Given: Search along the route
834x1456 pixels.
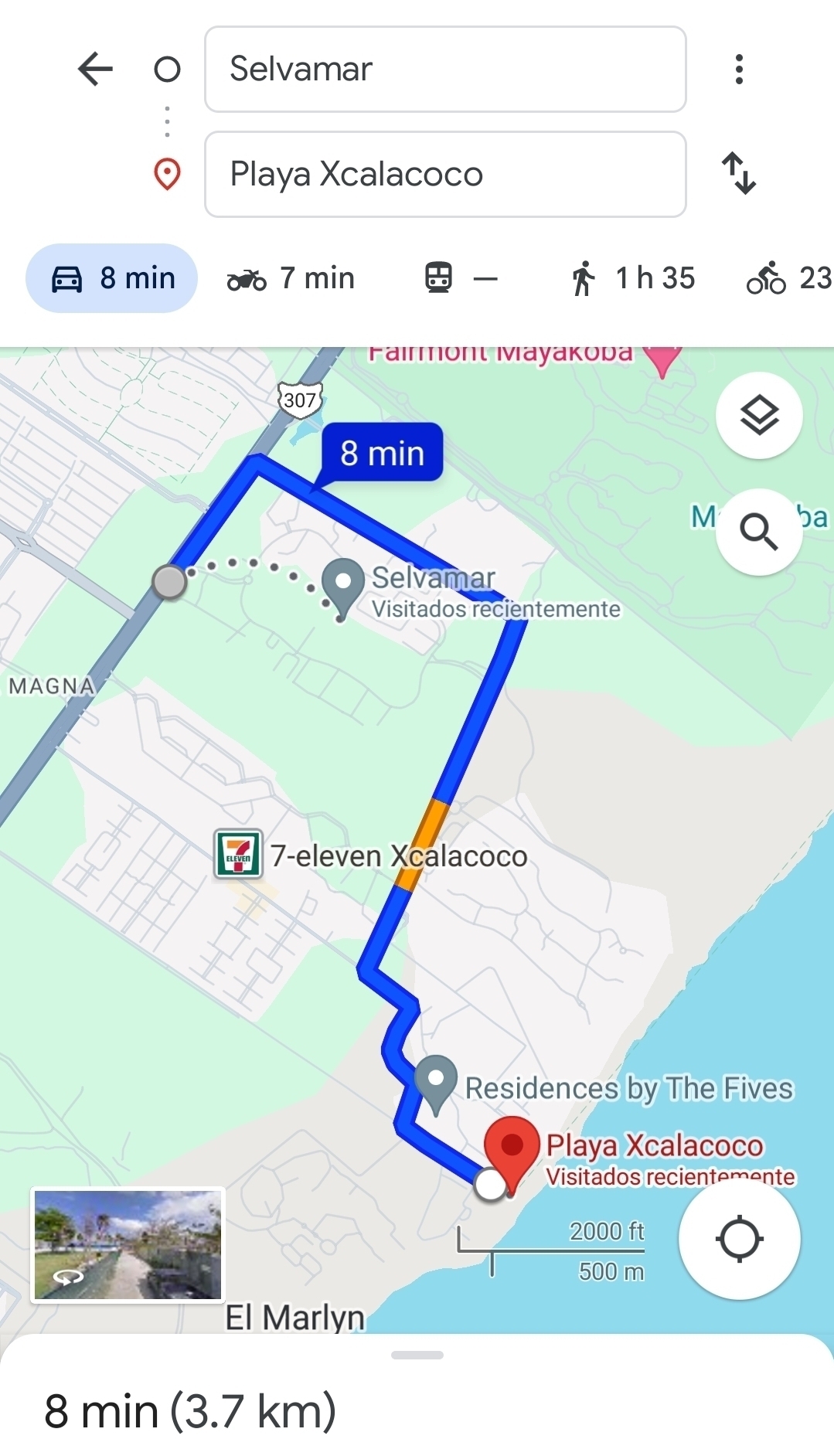Looking at the screenshot, I should click(759, 532).
